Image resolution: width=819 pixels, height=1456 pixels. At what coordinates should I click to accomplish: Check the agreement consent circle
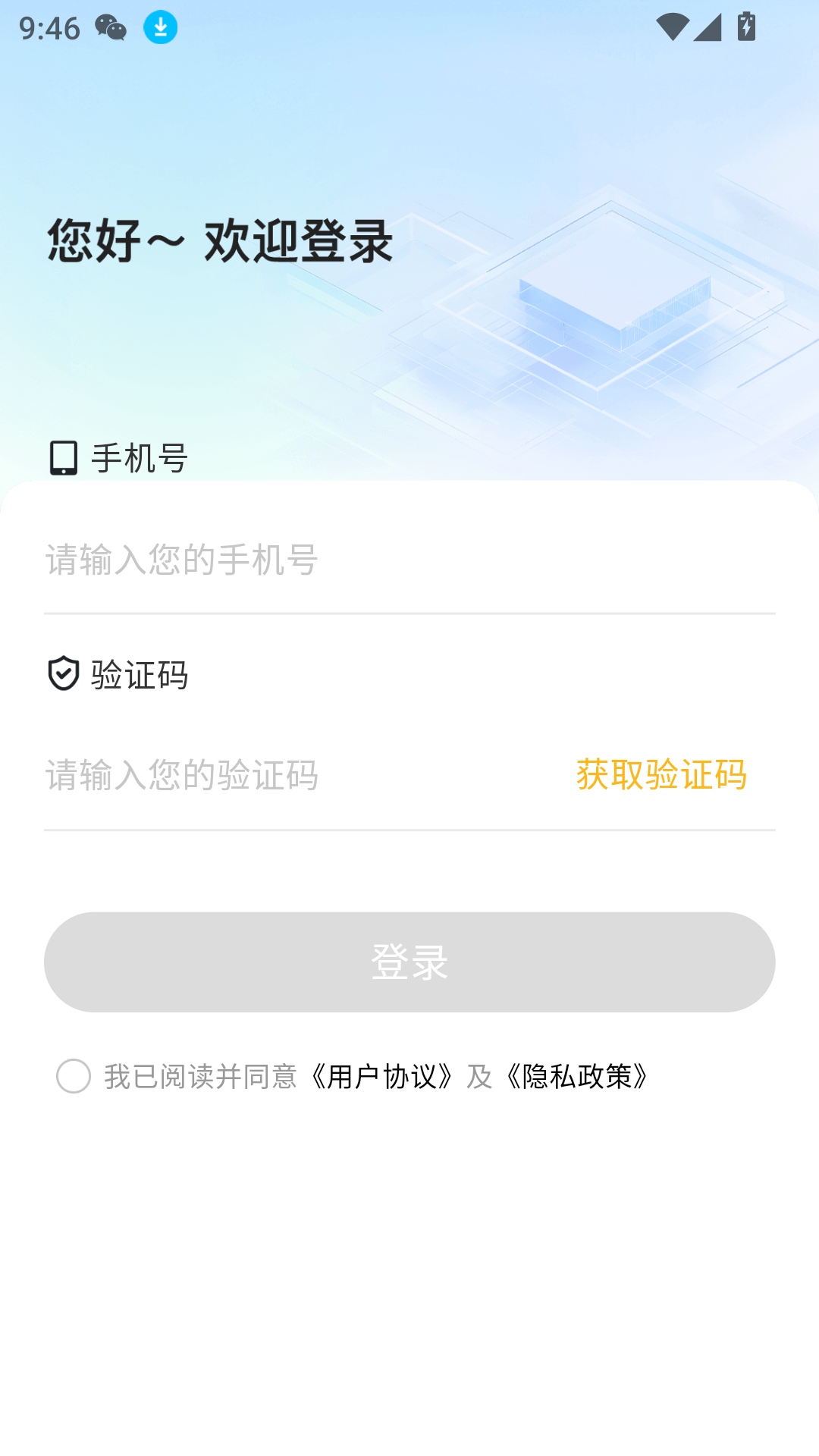74,1076
